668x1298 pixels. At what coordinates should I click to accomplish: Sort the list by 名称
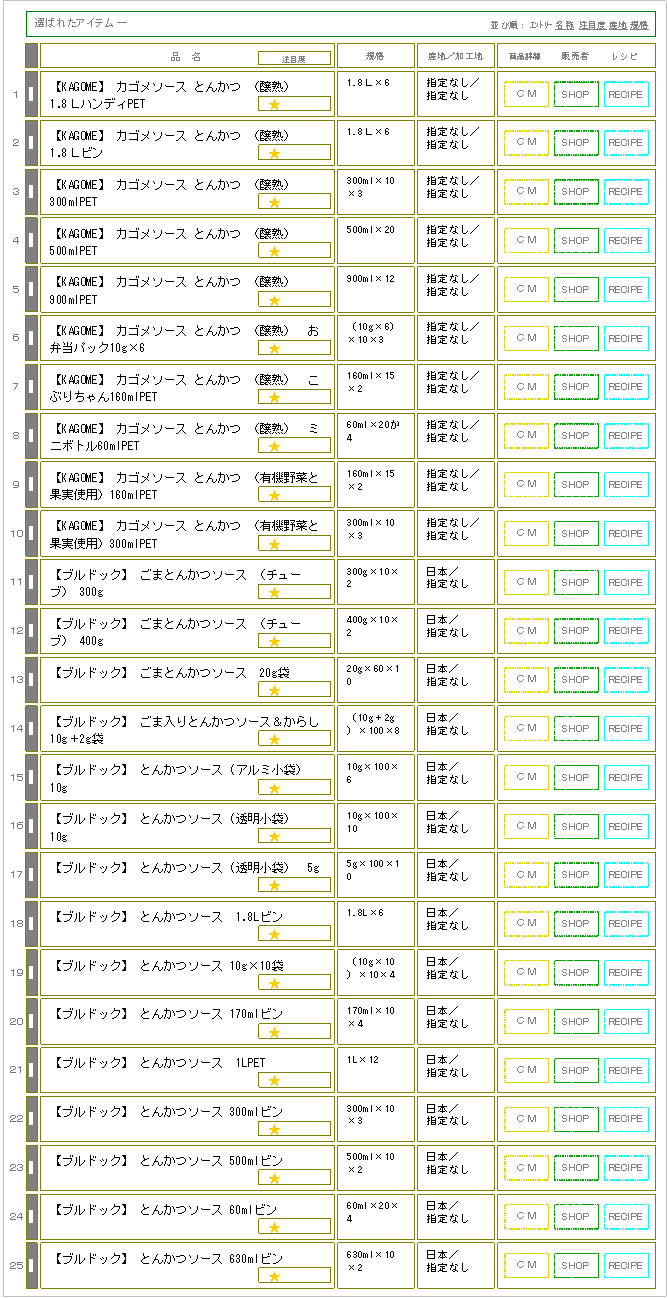[x=565, y=24]
